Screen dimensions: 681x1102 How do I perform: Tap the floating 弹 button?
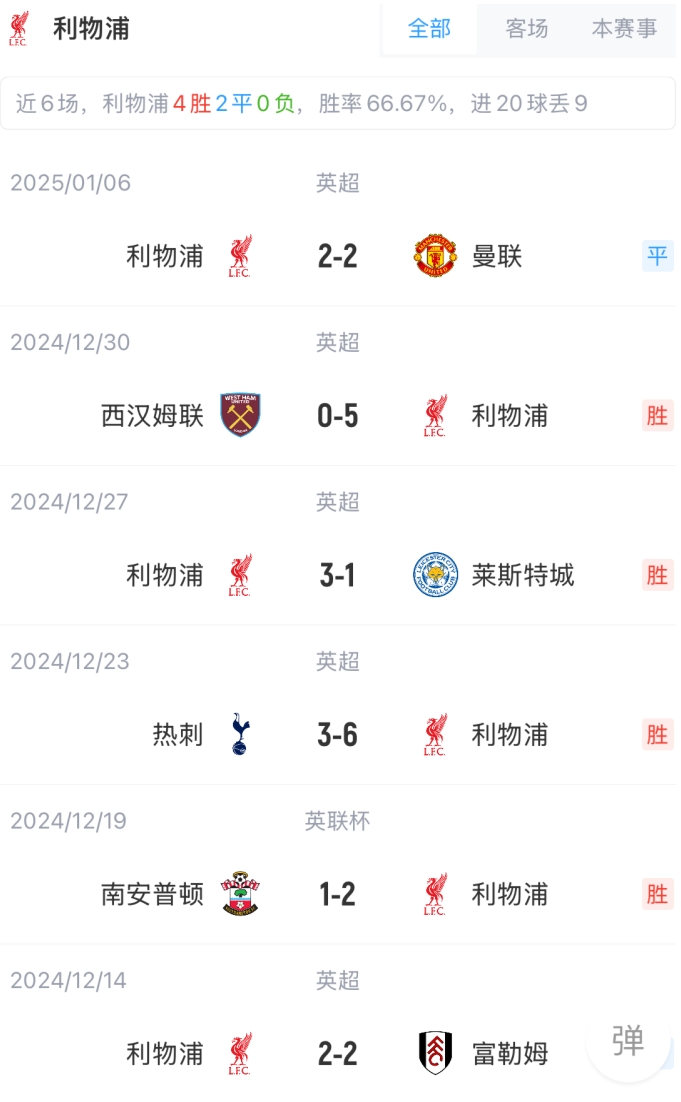[628, 1041]
